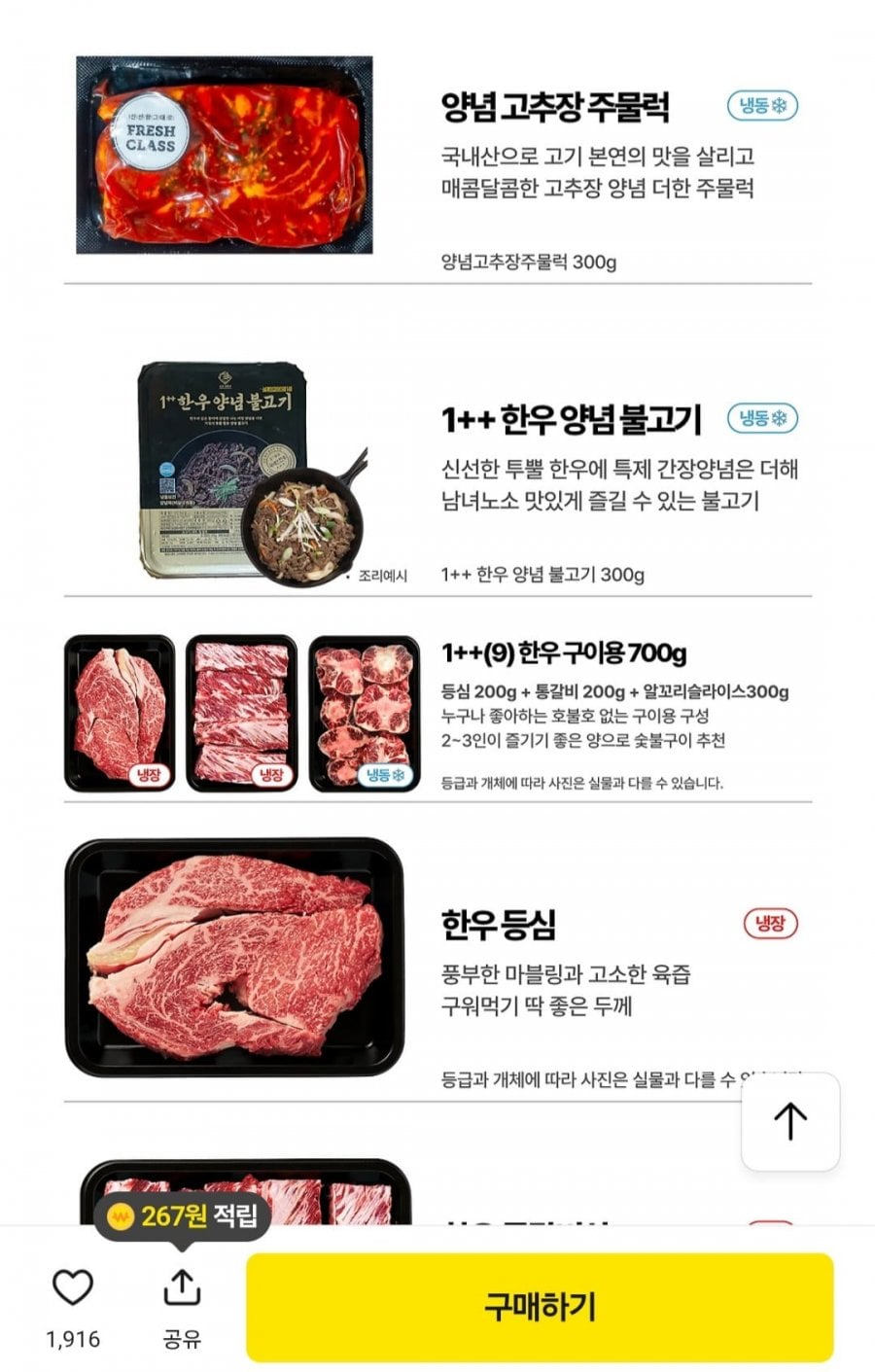Jump back to the top of page

click(x=789, y=1121)
